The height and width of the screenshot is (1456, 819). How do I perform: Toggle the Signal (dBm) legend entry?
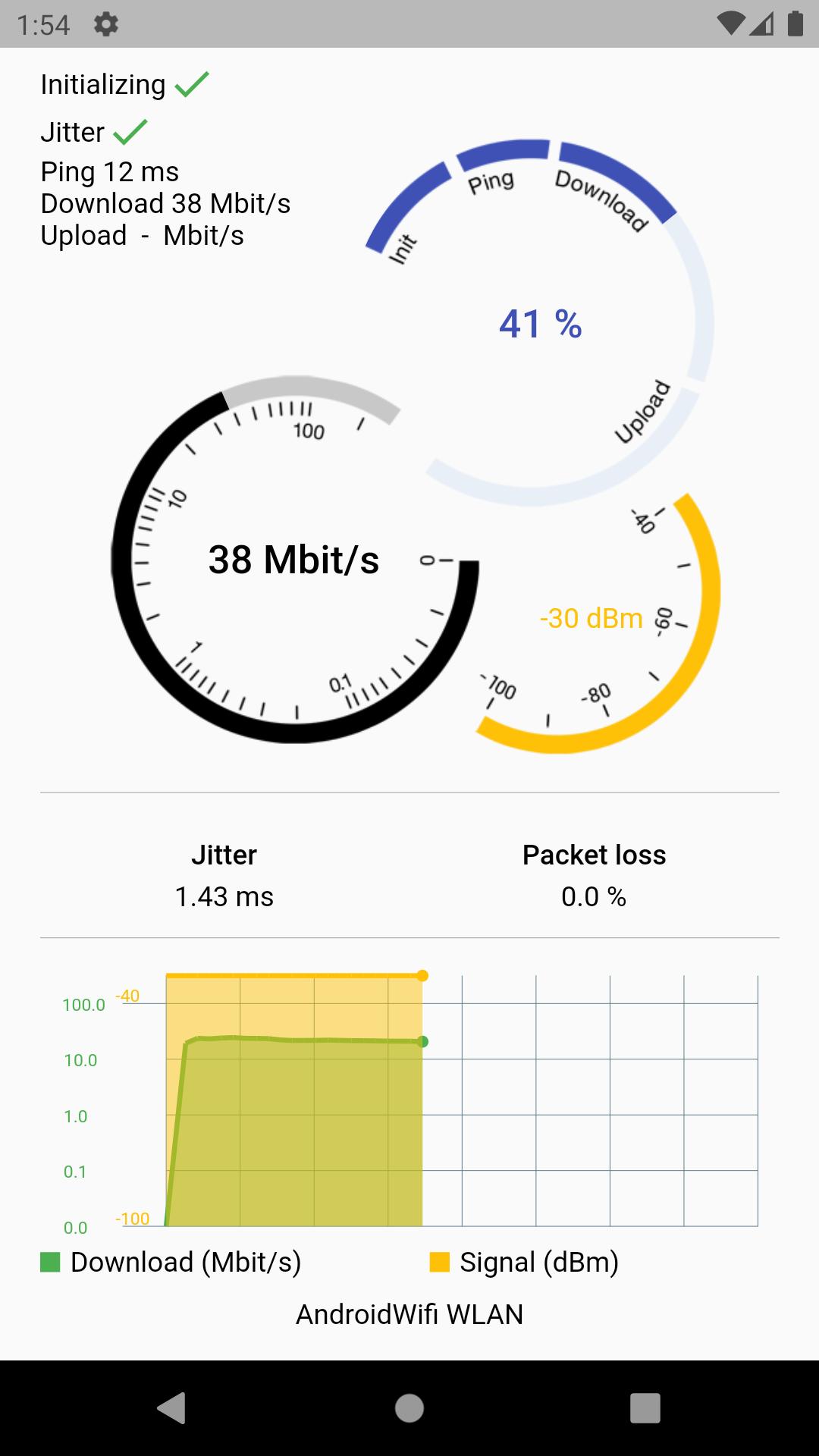click(x=540, y=1262)
